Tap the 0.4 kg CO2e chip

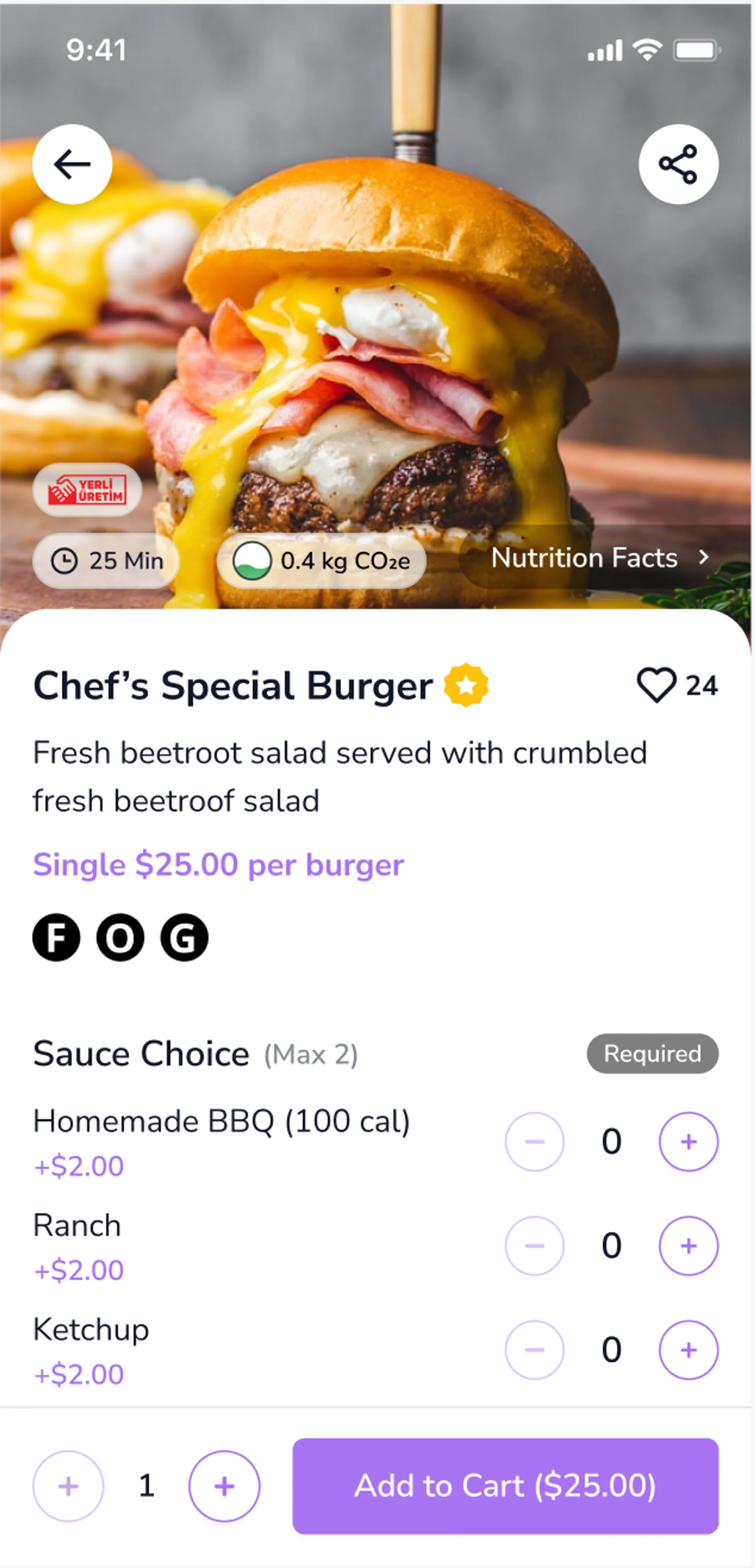pyautogui.click(x=321, y=561)
